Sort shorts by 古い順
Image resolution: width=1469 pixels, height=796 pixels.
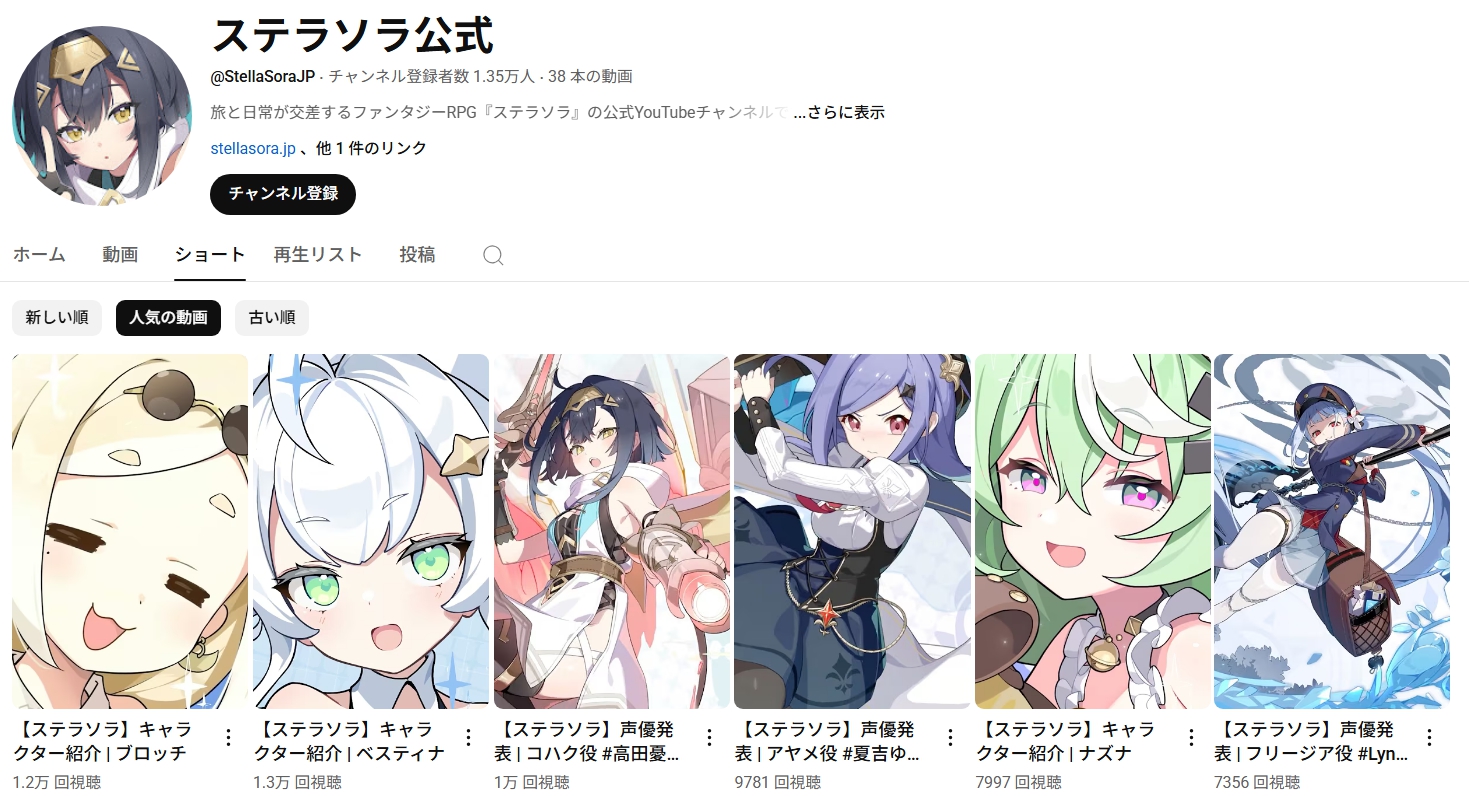pos(272,318)
